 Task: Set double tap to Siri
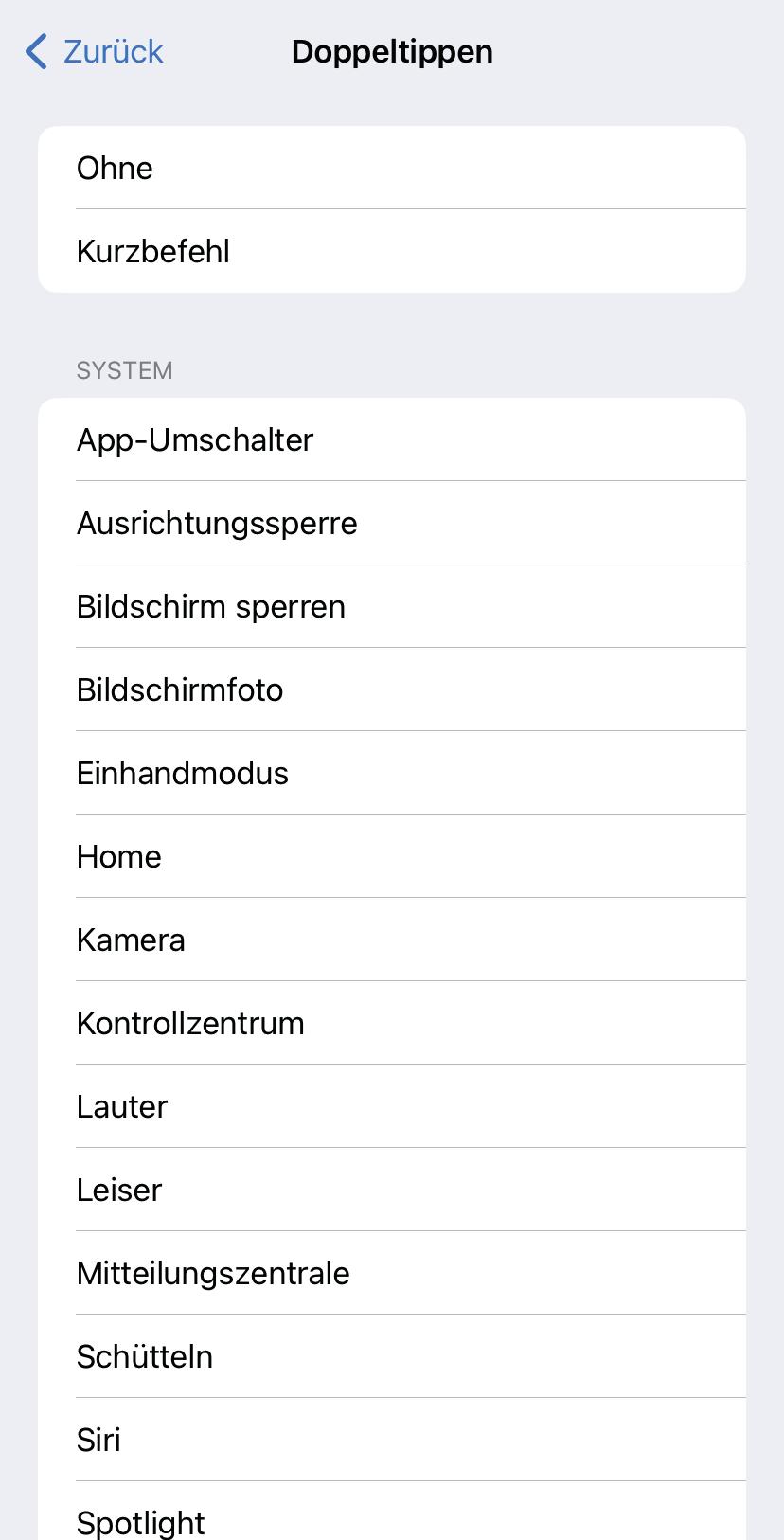pyautogui.click(x=392, y=1440)
